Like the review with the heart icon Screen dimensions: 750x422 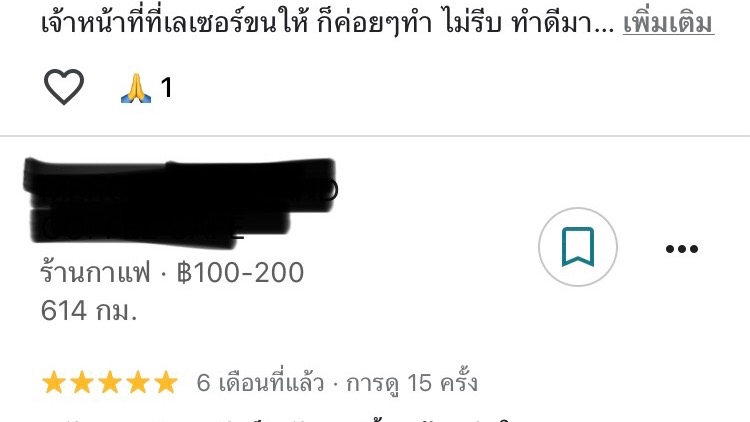click(64, 88)
